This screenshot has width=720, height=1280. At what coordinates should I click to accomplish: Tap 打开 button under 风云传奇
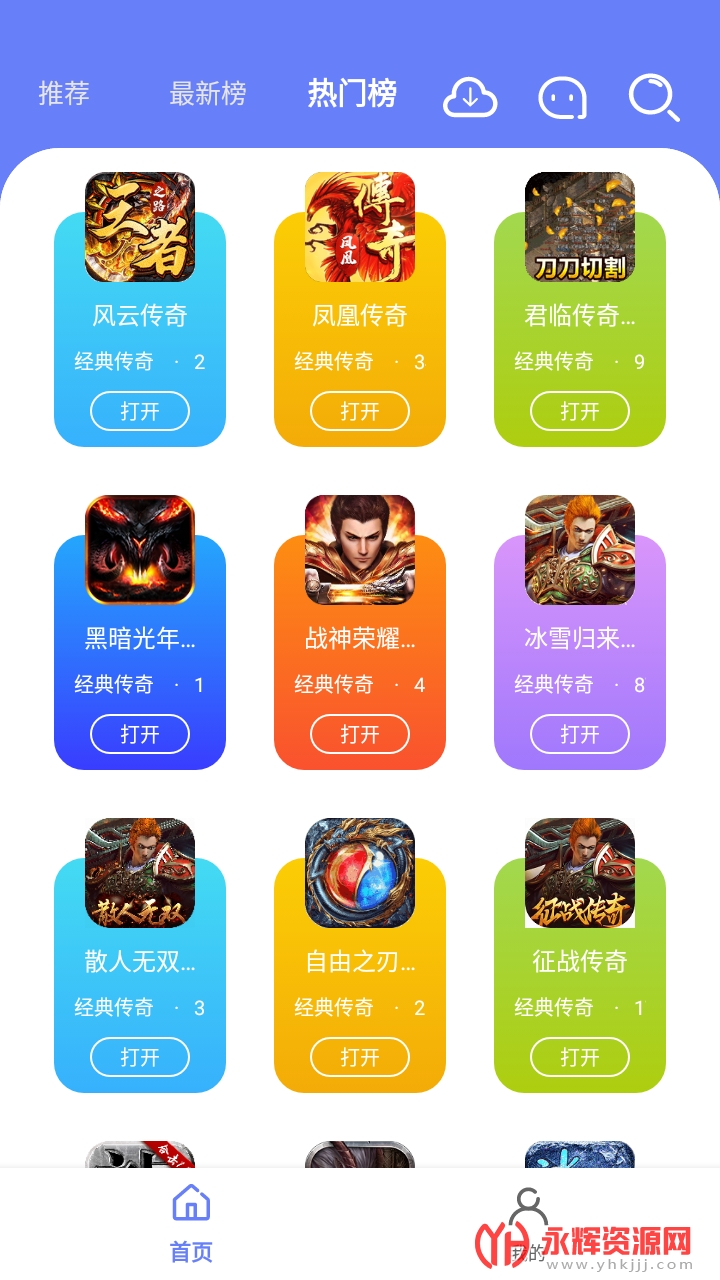click(x=140, y=411)
